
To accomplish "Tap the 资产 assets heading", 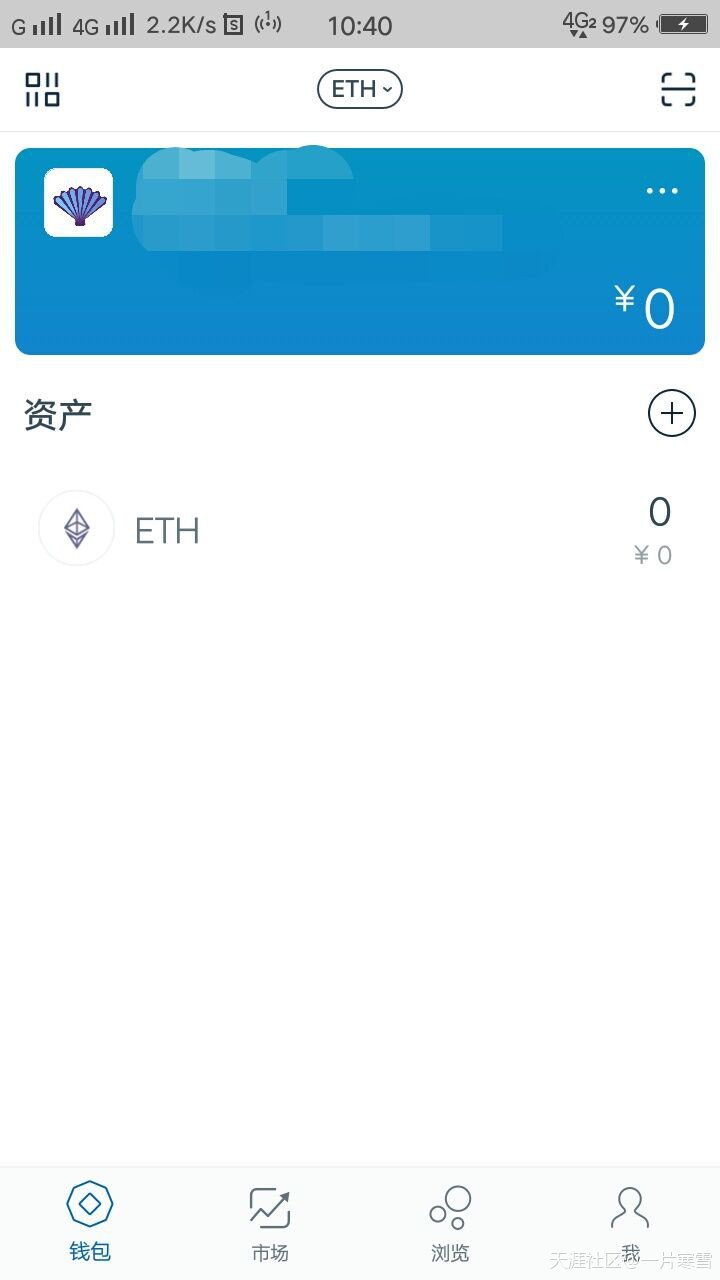I will [57, 414].
